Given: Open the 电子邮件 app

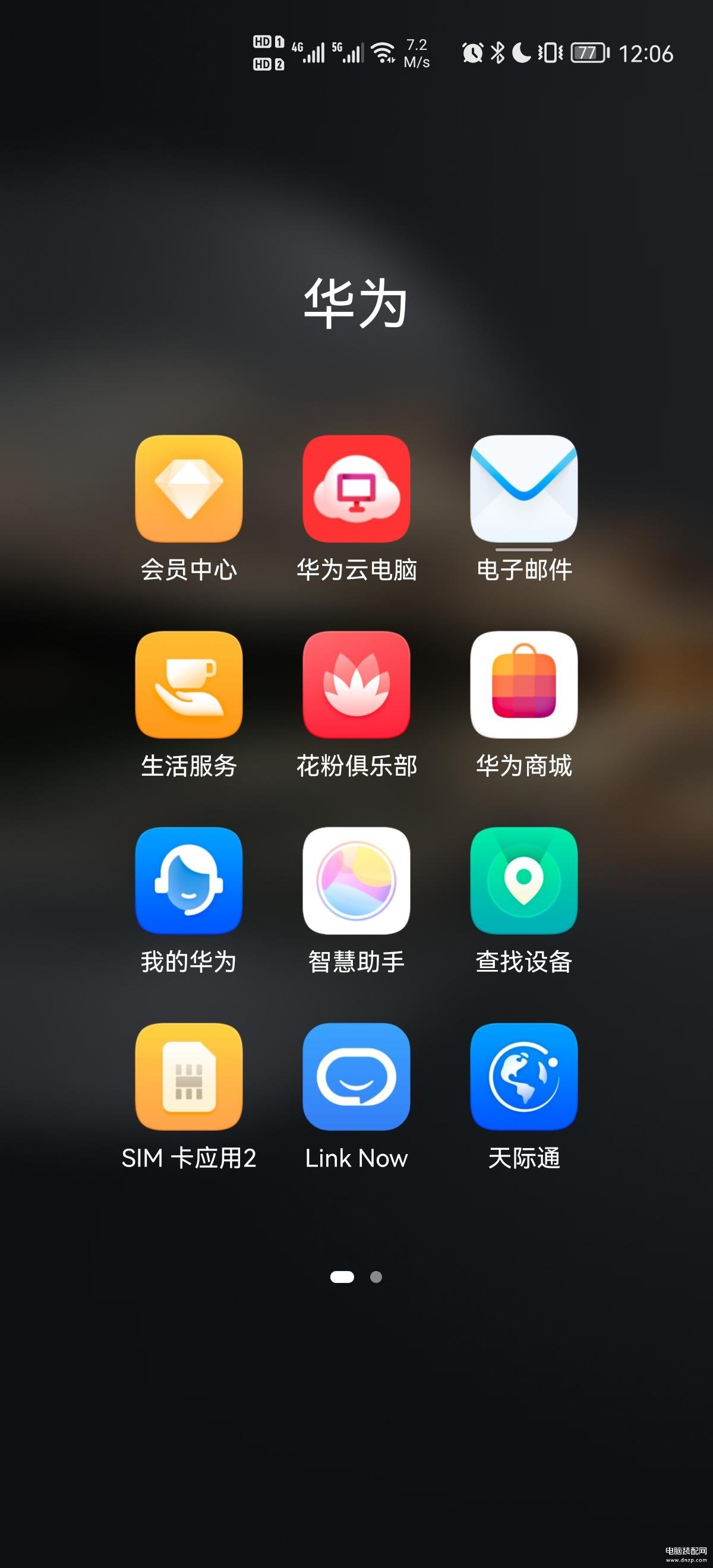Looking at the screenshot, I should coord(523,488).
